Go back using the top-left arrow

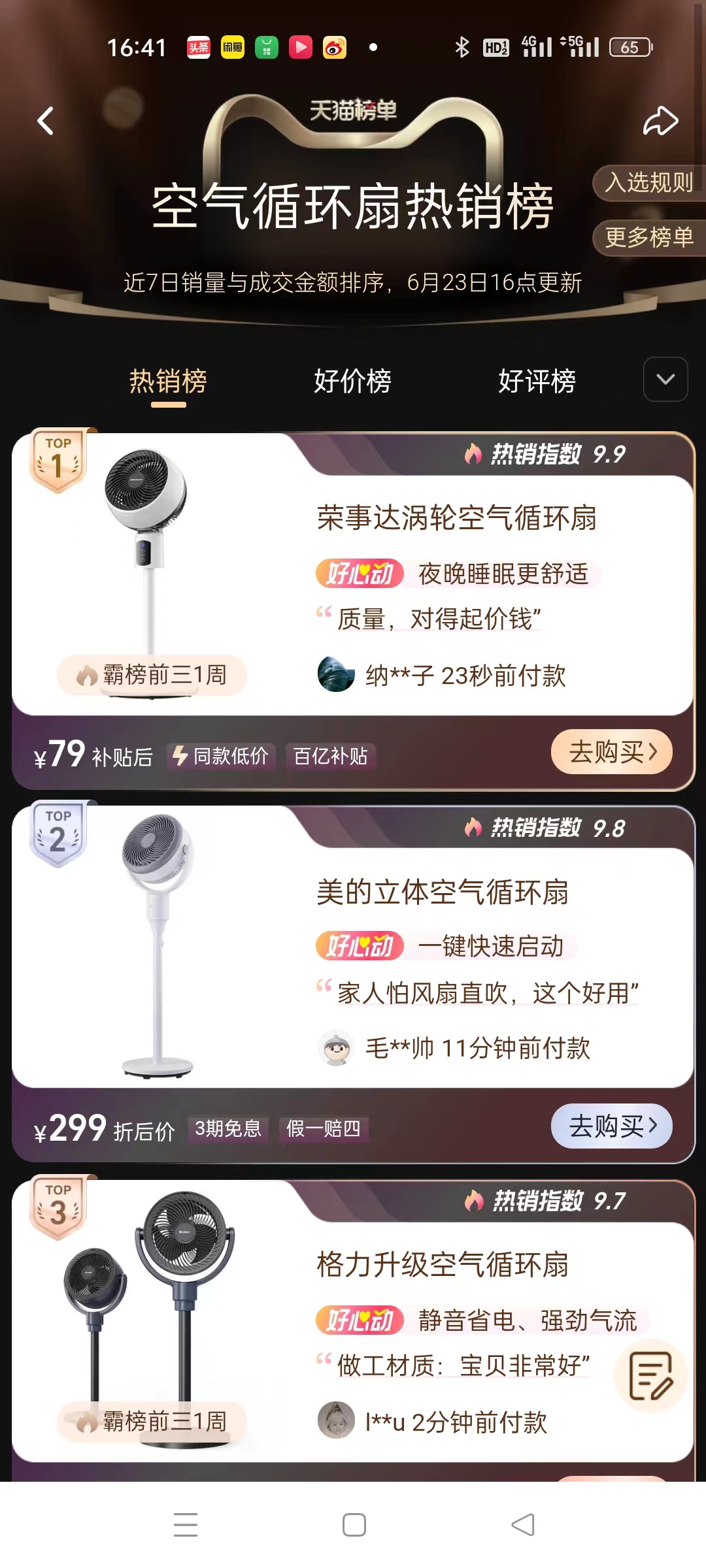[45, 121]
